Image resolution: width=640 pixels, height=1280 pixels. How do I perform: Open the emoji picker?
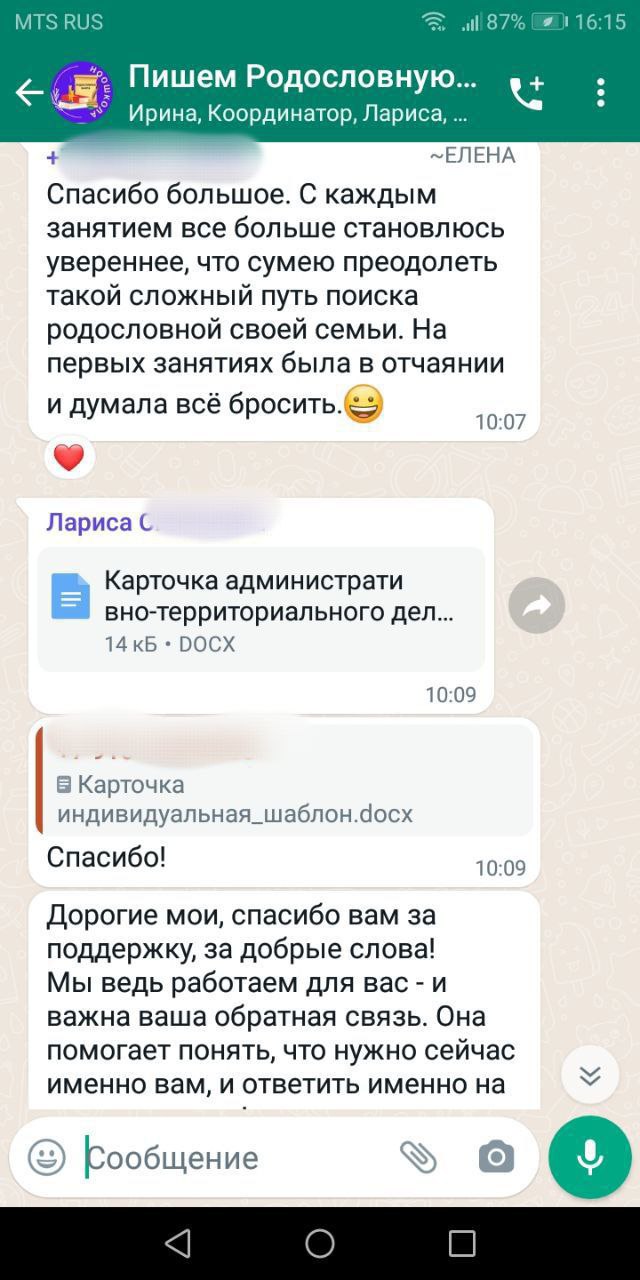point(46,1158)
